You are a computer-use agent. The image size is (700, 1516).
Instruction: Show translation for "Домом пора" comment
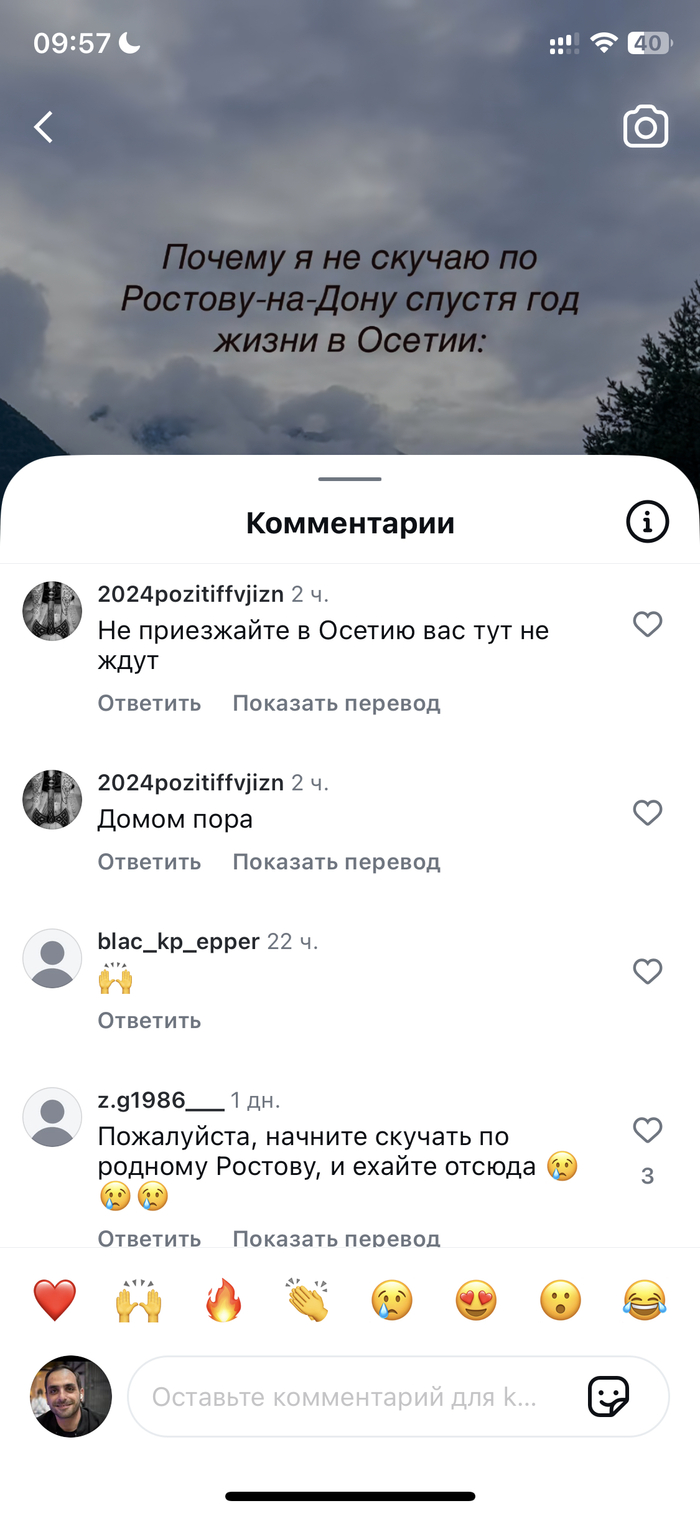click(x=336, y=862)
